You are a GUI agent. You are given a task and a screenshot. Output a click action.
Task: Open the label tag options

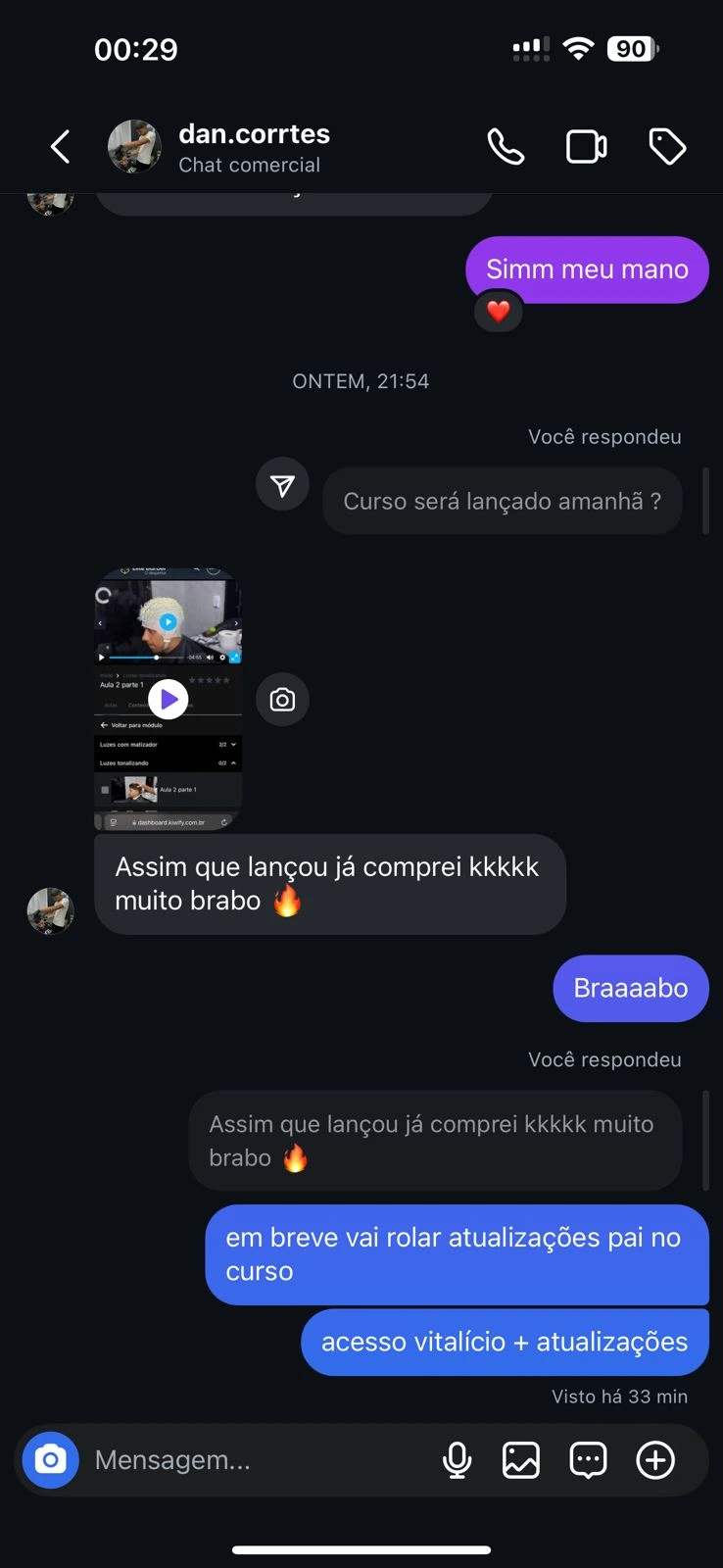click(667, 147)
